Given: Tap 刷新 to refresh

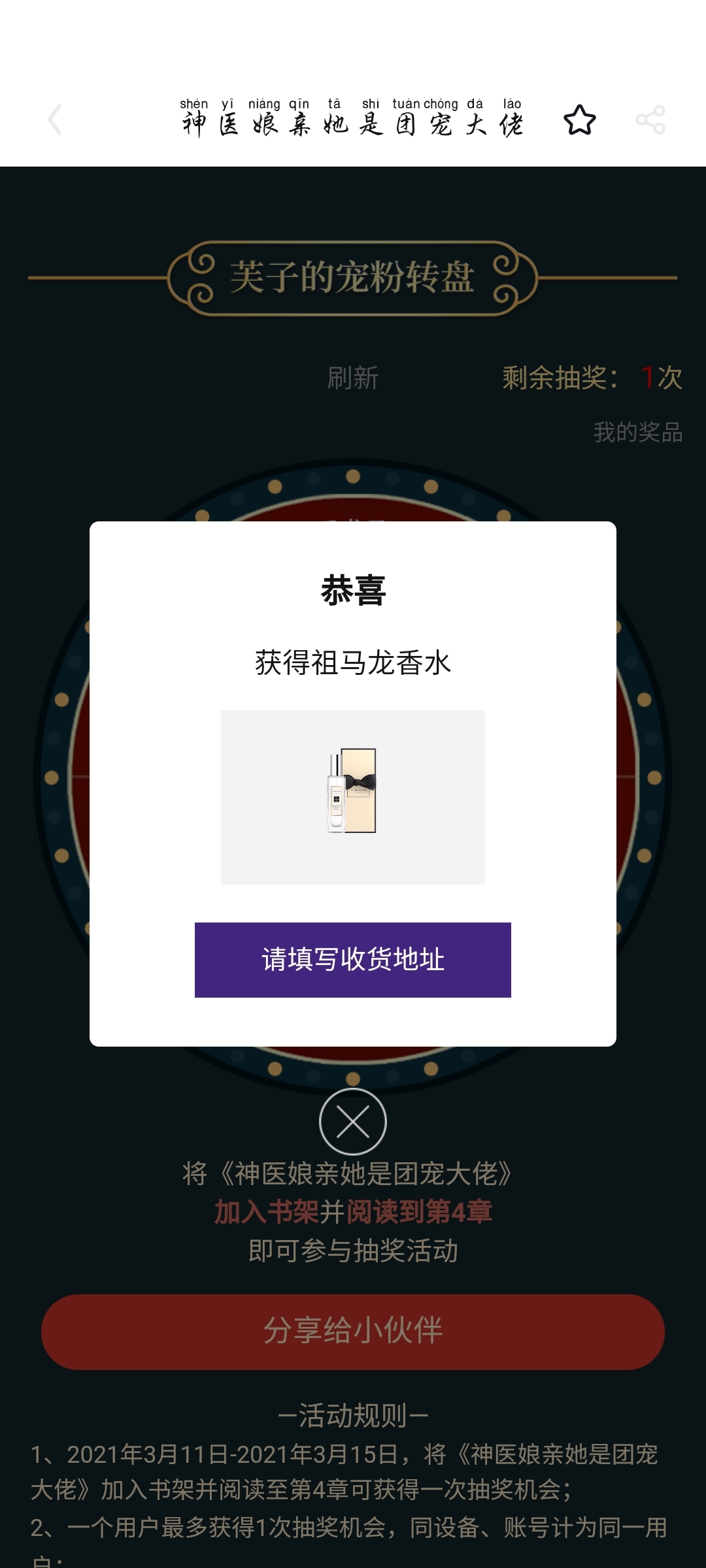Looking at the screenshot, I should 353,378.
